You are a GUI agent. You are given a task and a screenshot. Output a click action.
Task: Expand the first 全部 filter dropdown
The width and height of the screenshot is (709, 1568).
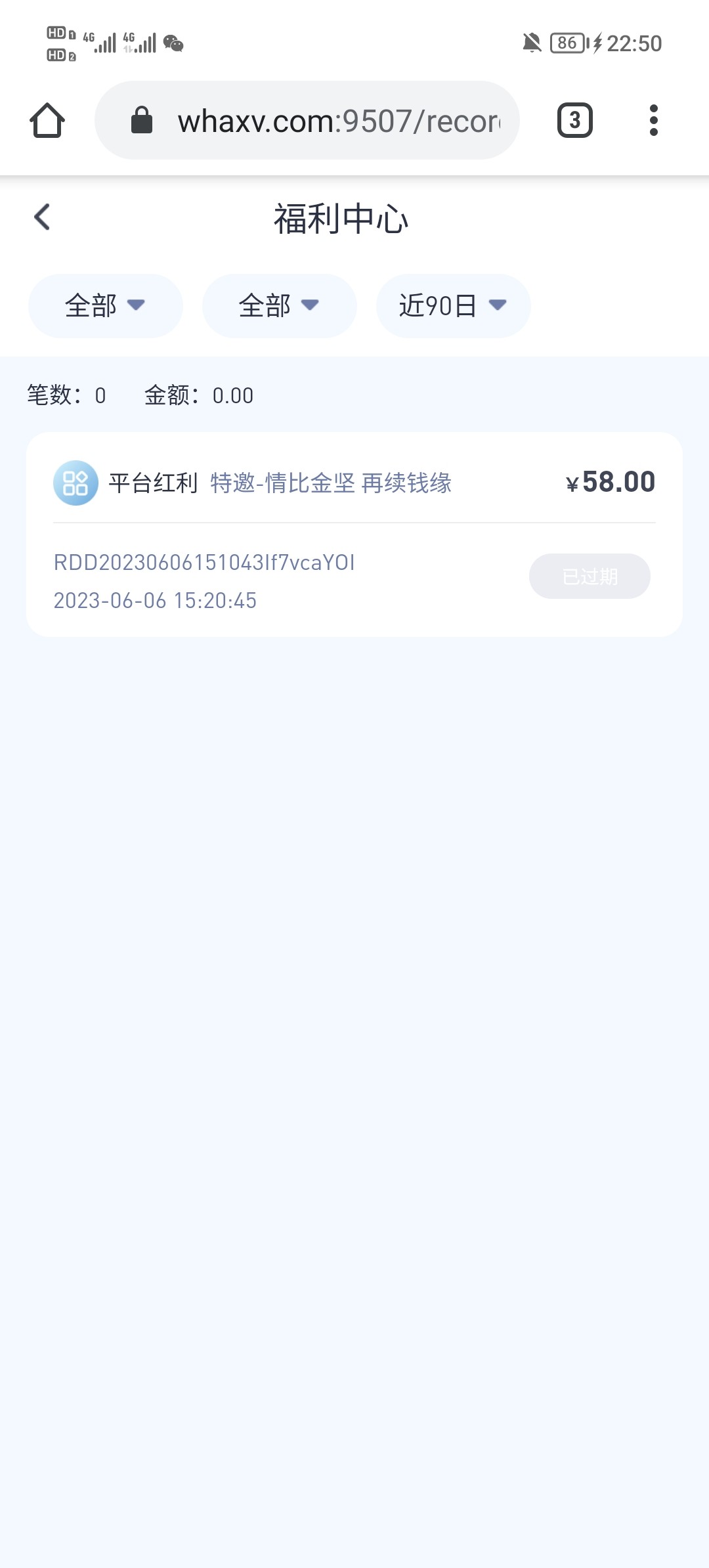[105, 306]
